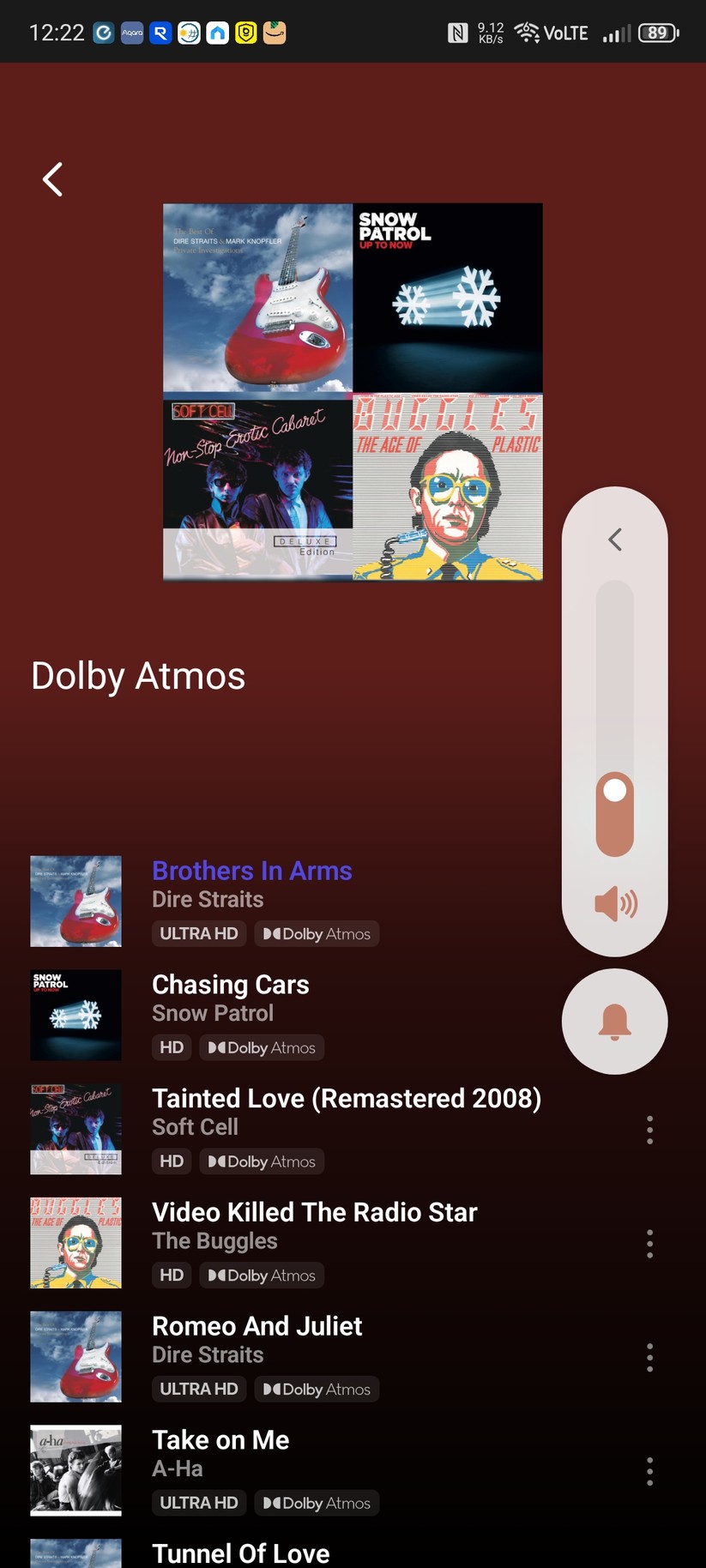Screen dimensions: 706x1568
Task: Collapse the volume panel via its chevron
Action: [x=614, y=540]
